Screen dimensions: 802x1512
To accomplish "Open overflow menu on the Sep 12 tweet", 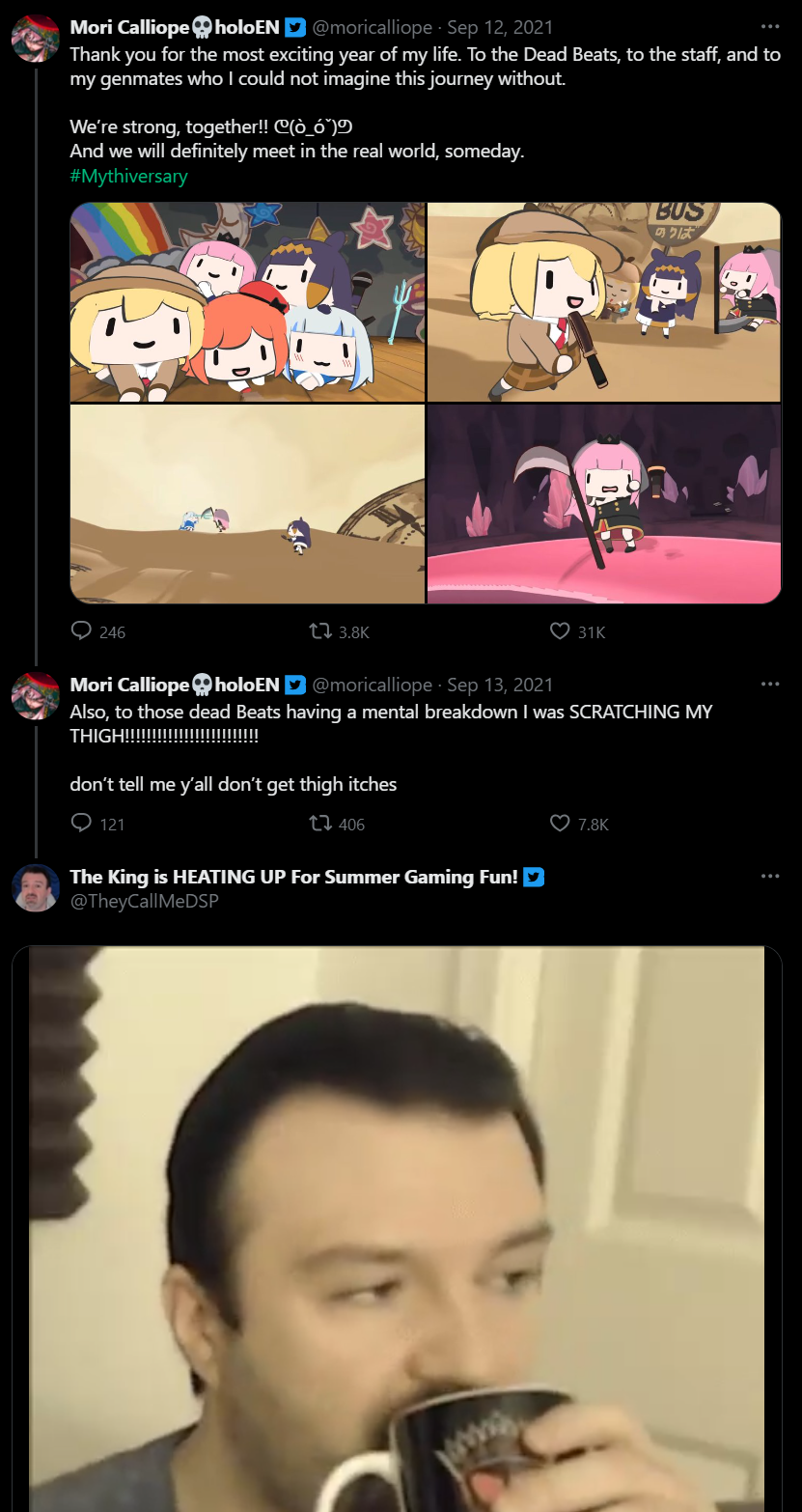I will coord(769,27).
